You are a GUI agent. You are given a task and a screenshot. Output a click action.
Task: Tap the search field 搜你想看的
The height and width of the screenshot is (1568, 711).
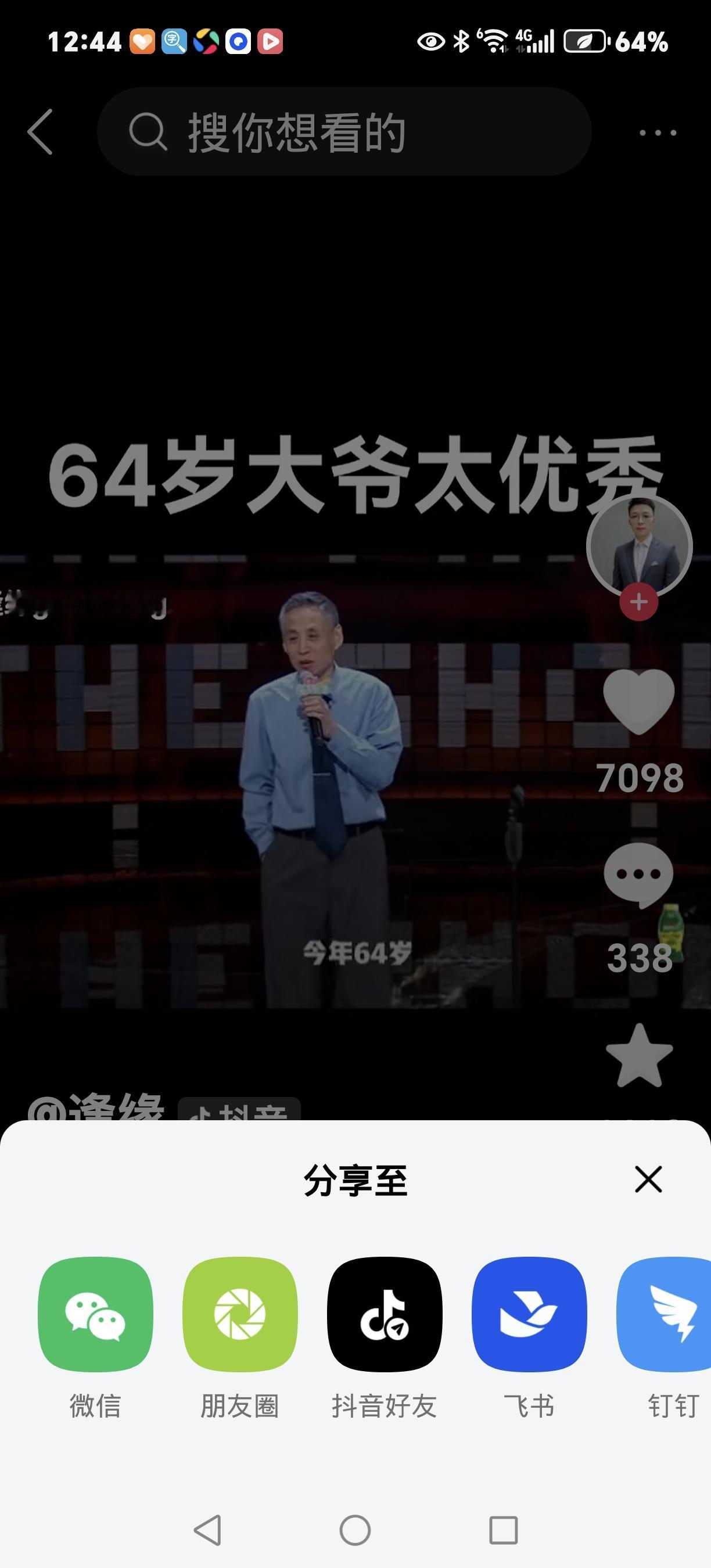(x=292, y=132)
